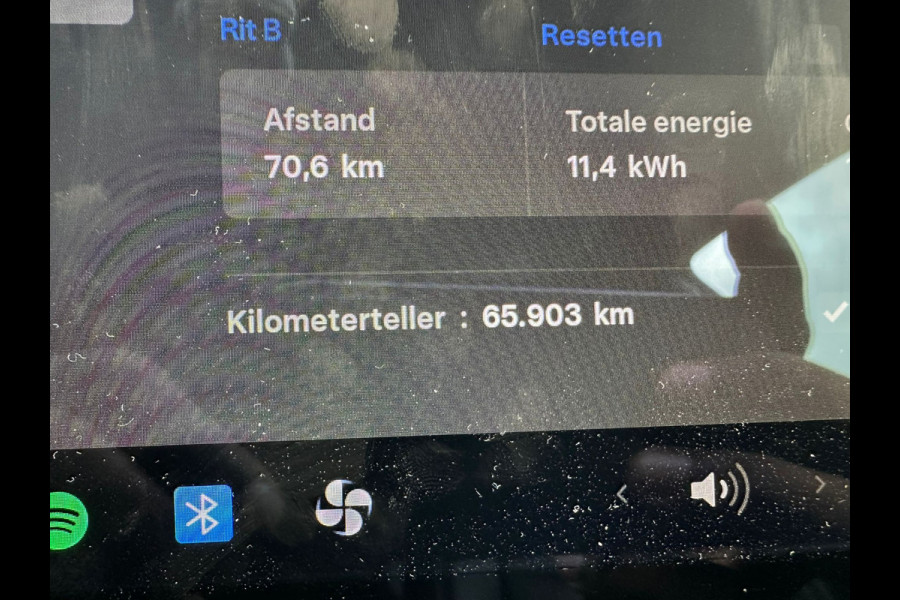Tap the speaker volume icon
The image size is (900, 600).
(x=720, y=491)
